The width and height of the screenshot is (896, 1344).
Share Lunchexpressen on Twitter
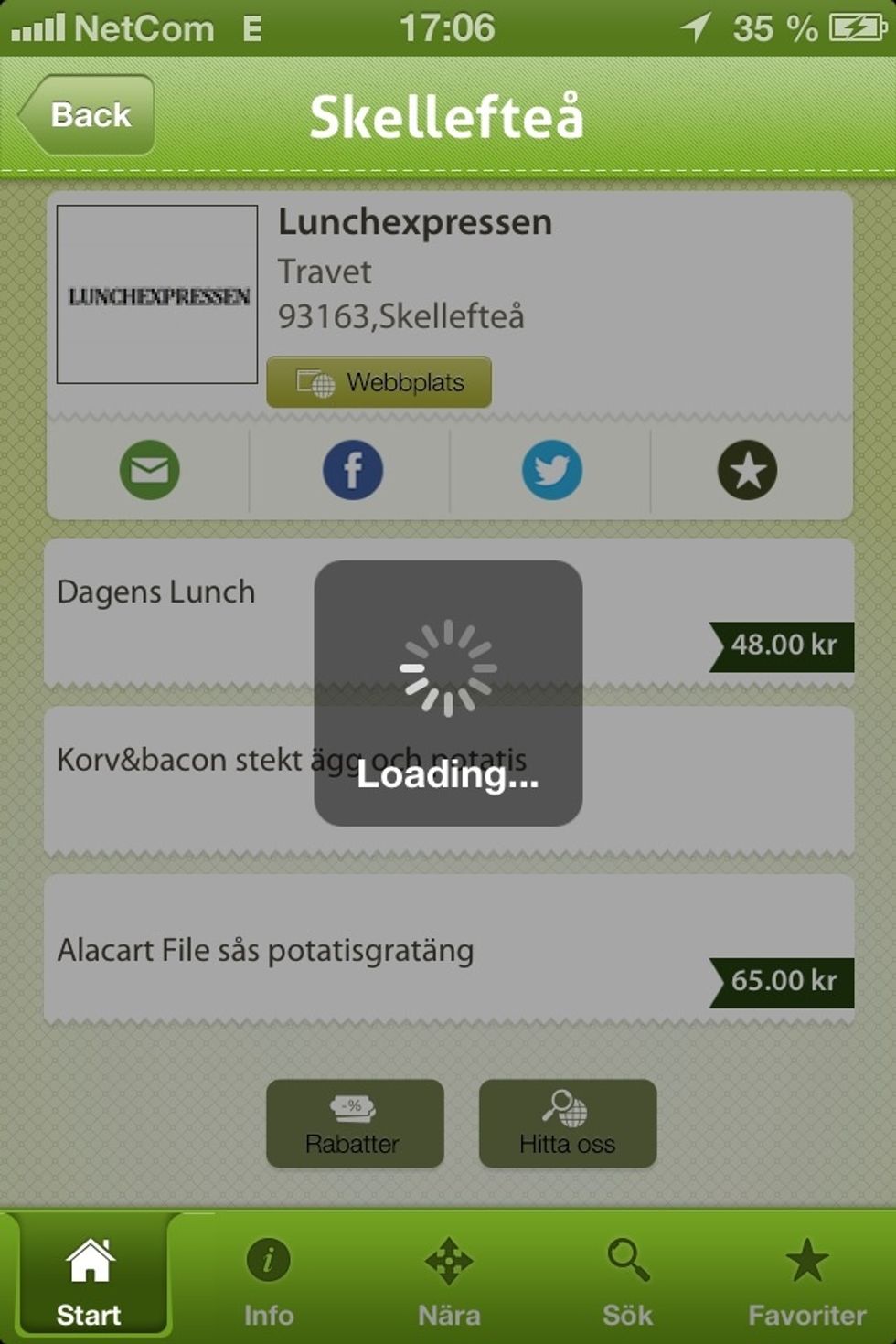tap(553, 470)
